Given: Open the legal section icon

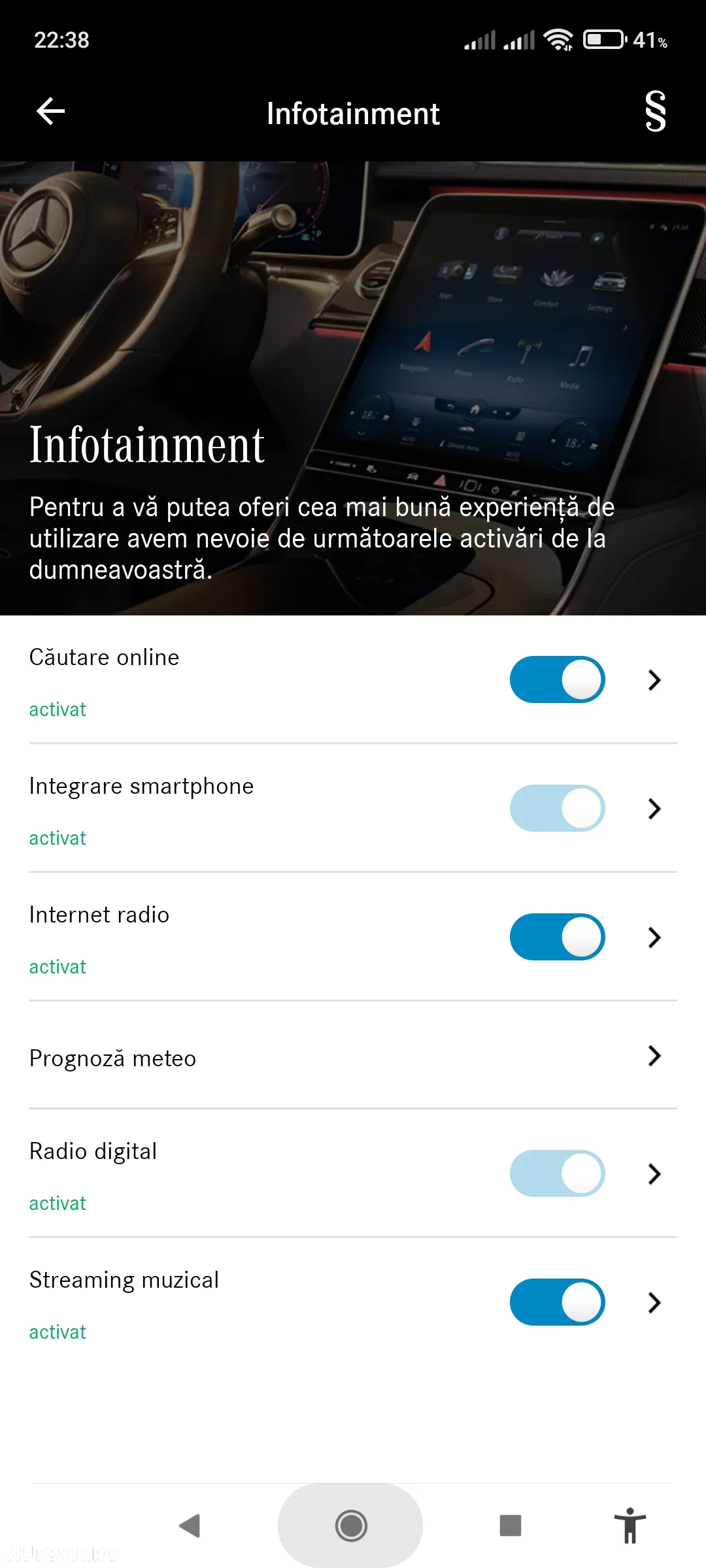Looking at the screenshot, I should (x=655, y=112).
